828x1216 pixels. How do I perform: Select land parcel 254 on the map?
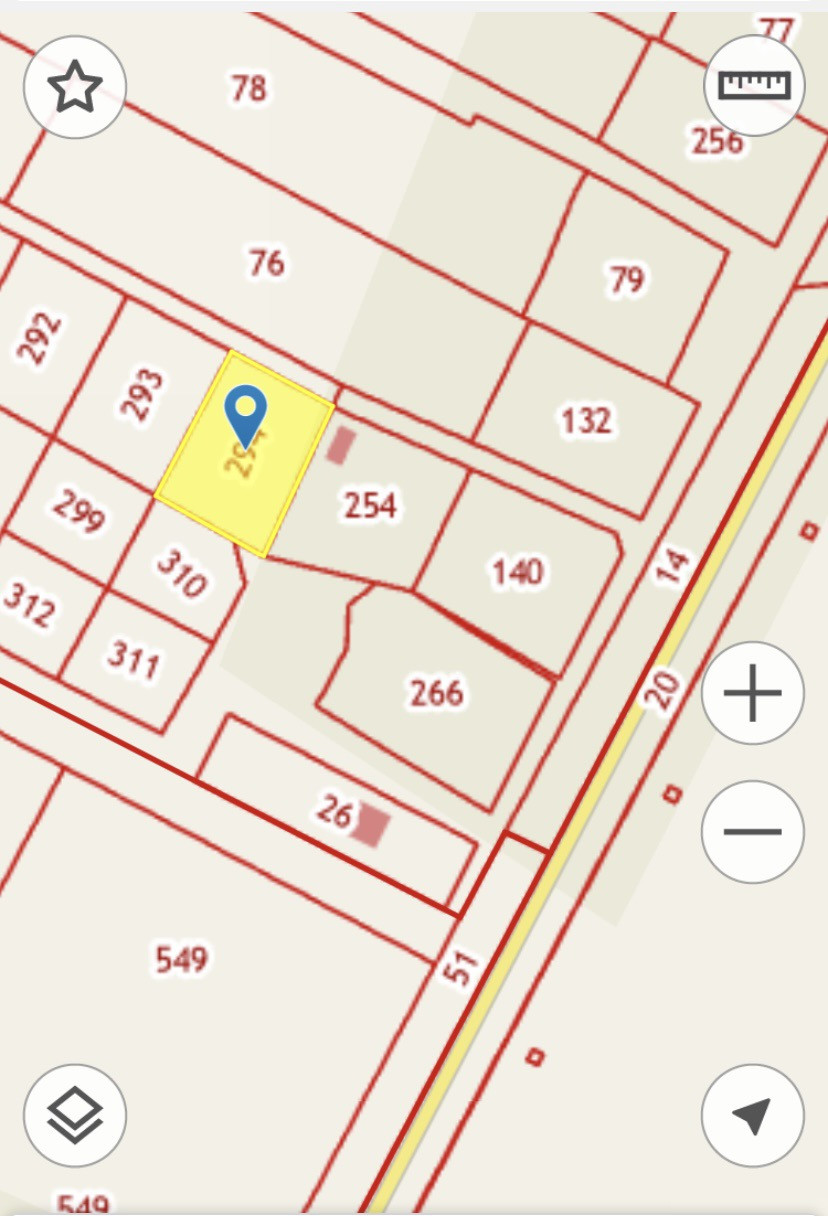370,505
